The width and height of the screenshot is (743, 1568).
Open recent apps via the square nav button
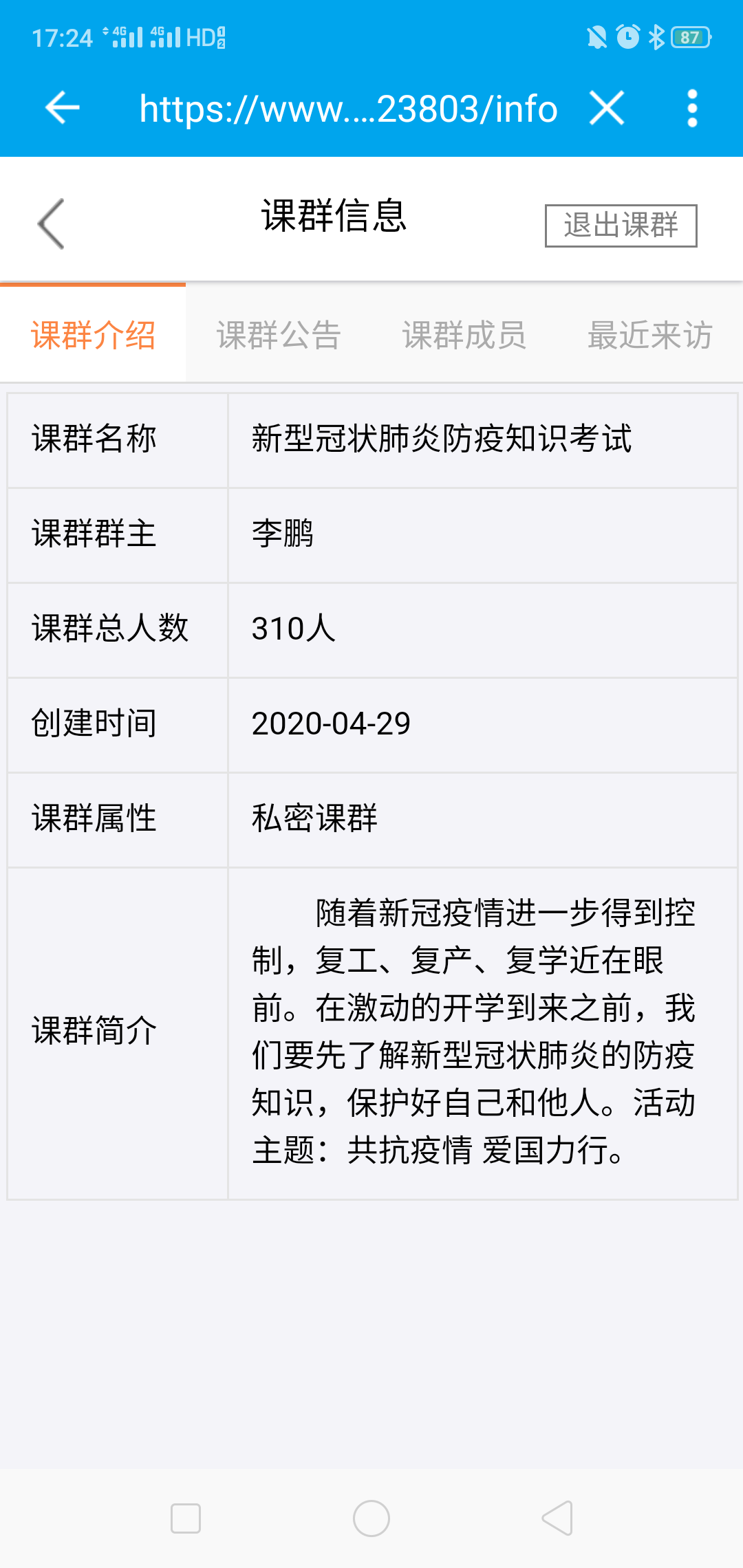(x=186, y=1518)
